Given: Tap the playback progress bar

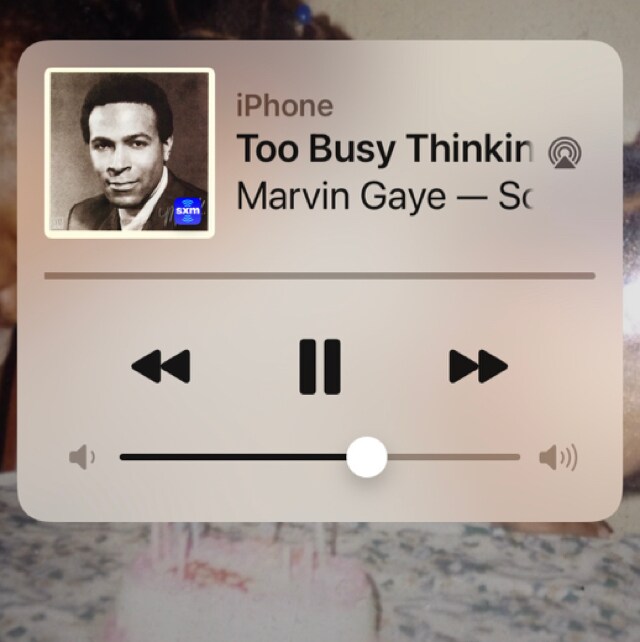Looking at the screenshot, I should pyautogui.click(x=320, y=276).
